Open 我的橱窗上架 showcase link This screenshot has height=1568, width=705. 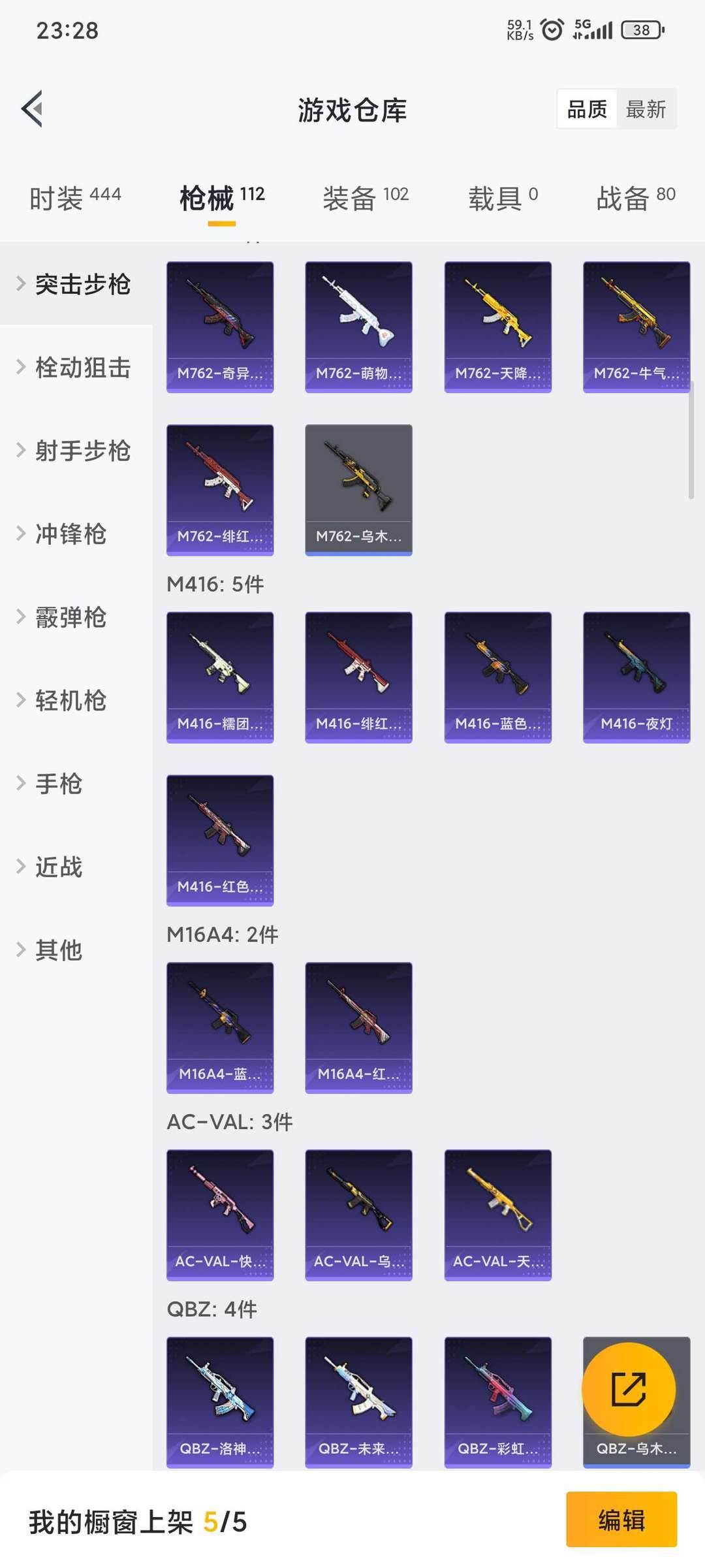tap(134, 1520)
